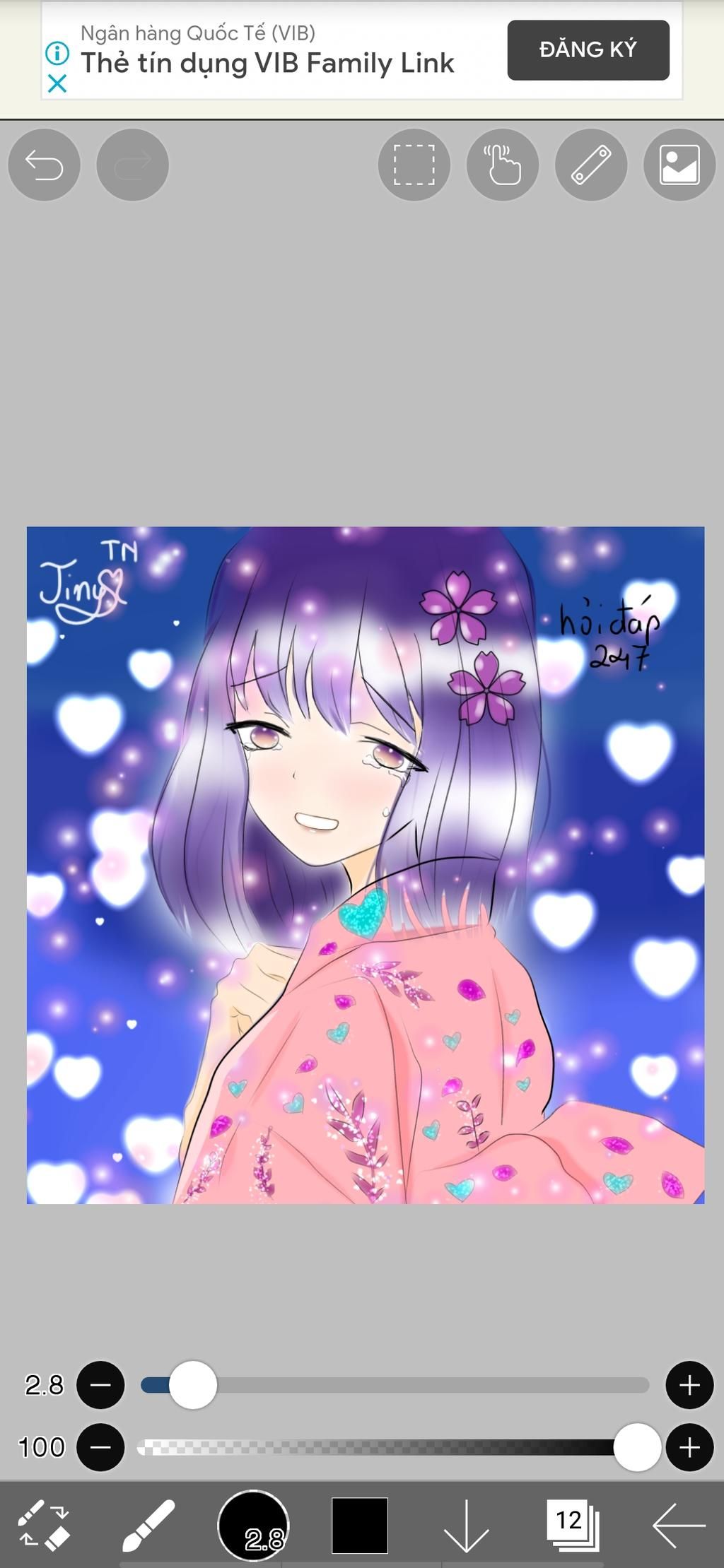Open the layers panel showing 12
Screen dimensions: 724x1568
(x=572, y=1525)
